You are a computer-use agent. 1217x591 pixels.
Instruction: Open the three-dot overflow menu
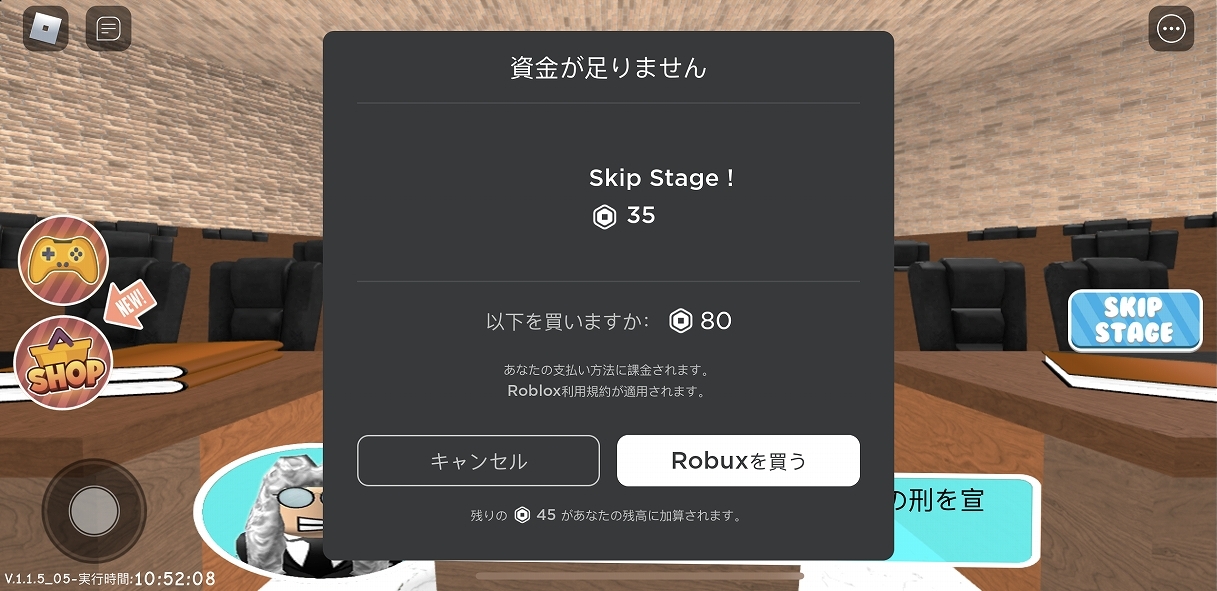[x=1171, y=29]
